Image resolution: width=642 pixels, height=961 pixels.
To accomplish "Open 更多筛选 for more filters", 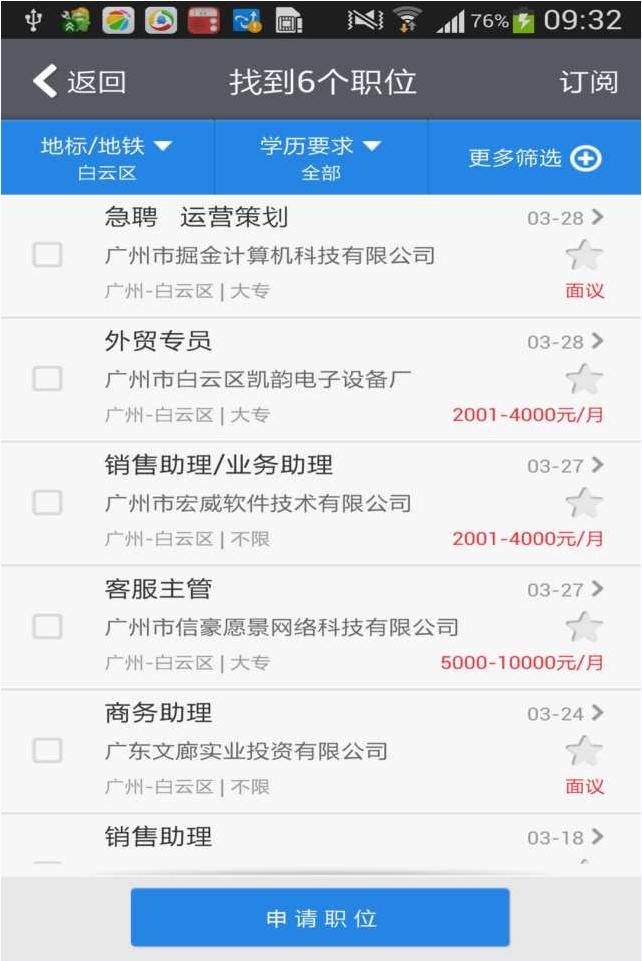I will 535,158.
